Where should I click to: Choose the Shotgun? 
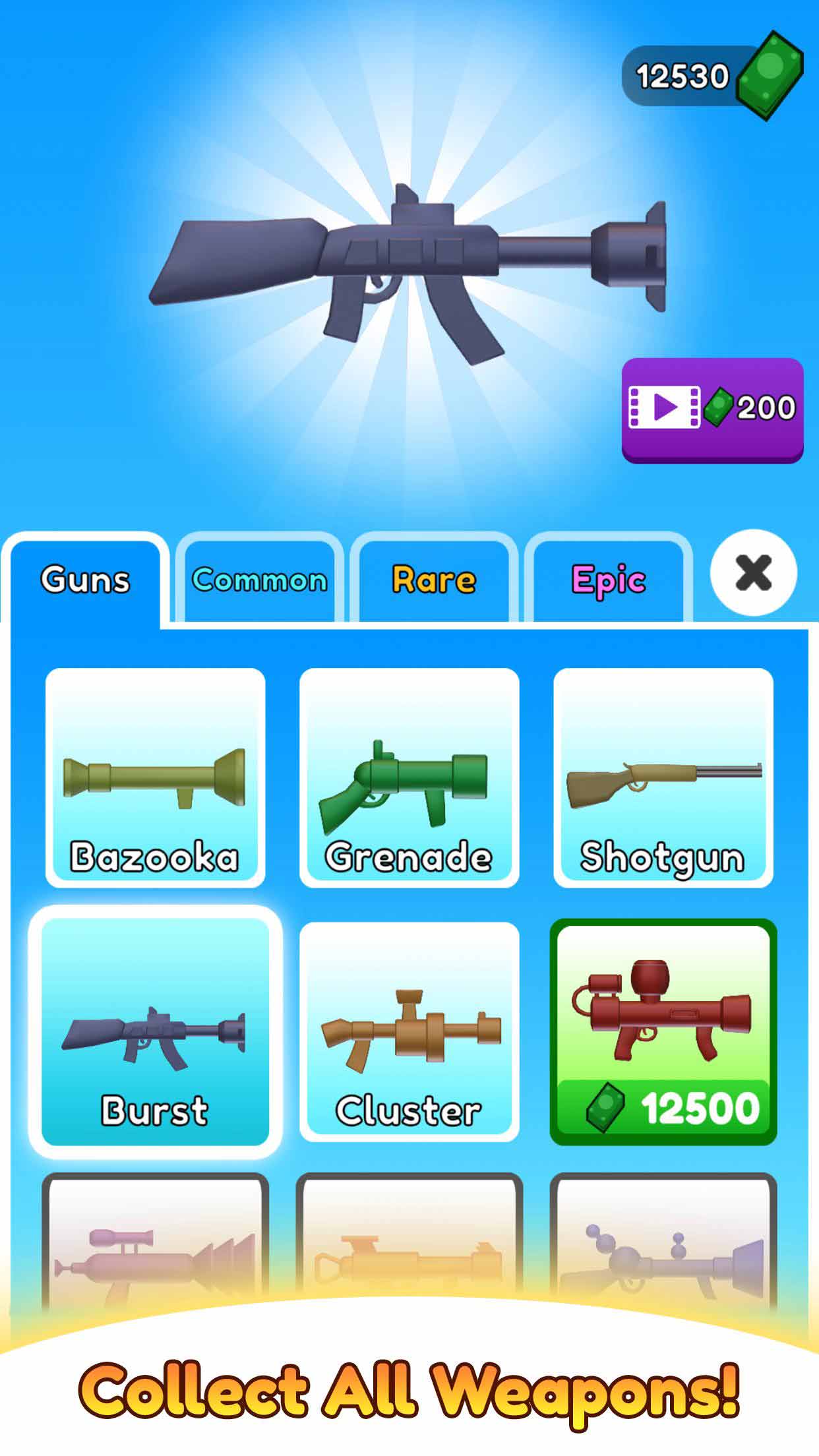(663, 777)
